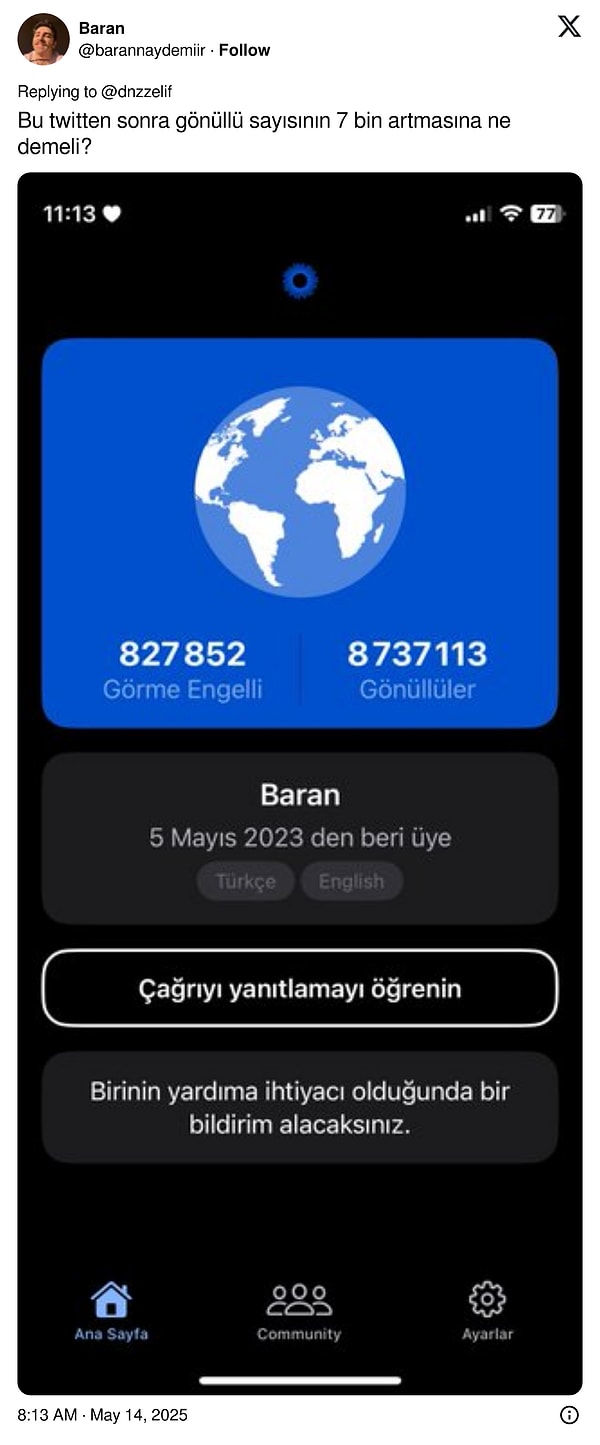
Task: Open the @barannaydemiir handle
Action: [x=144, y=50]
